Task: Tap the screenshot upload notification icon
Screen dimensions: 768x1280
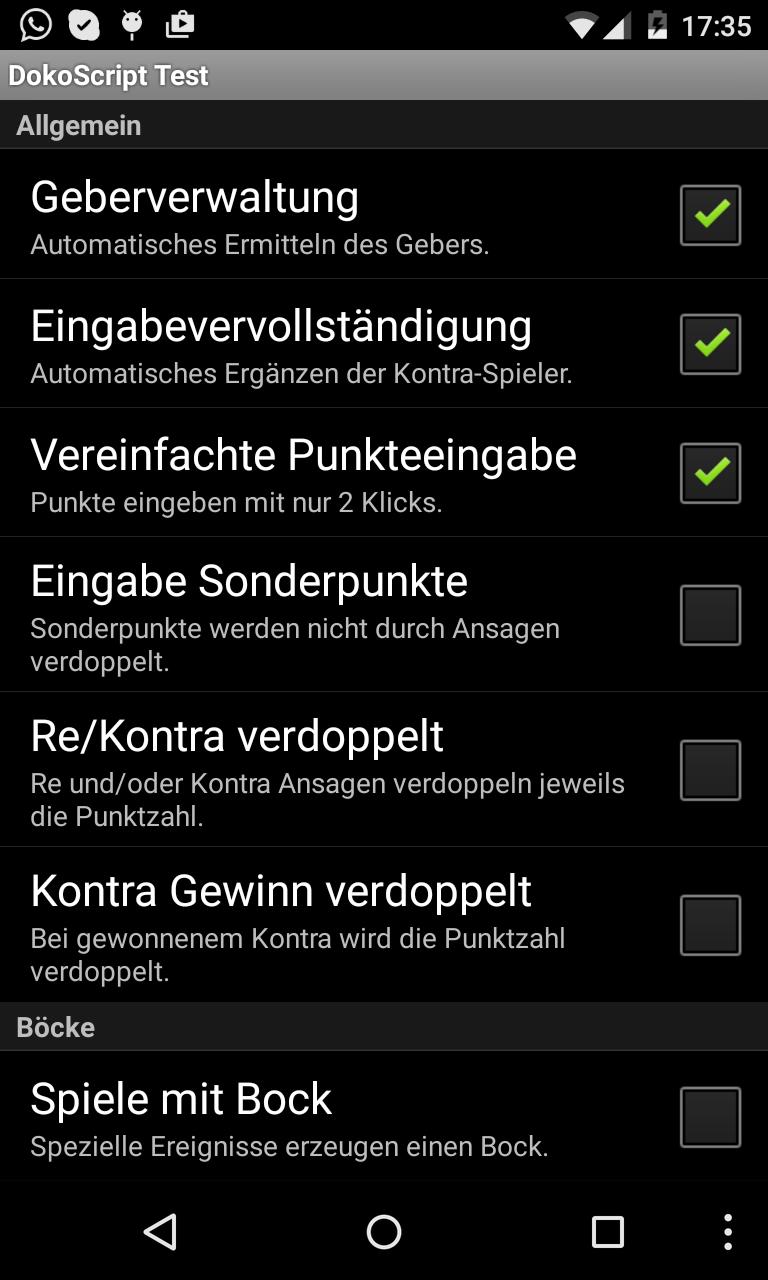Action: 180,24
